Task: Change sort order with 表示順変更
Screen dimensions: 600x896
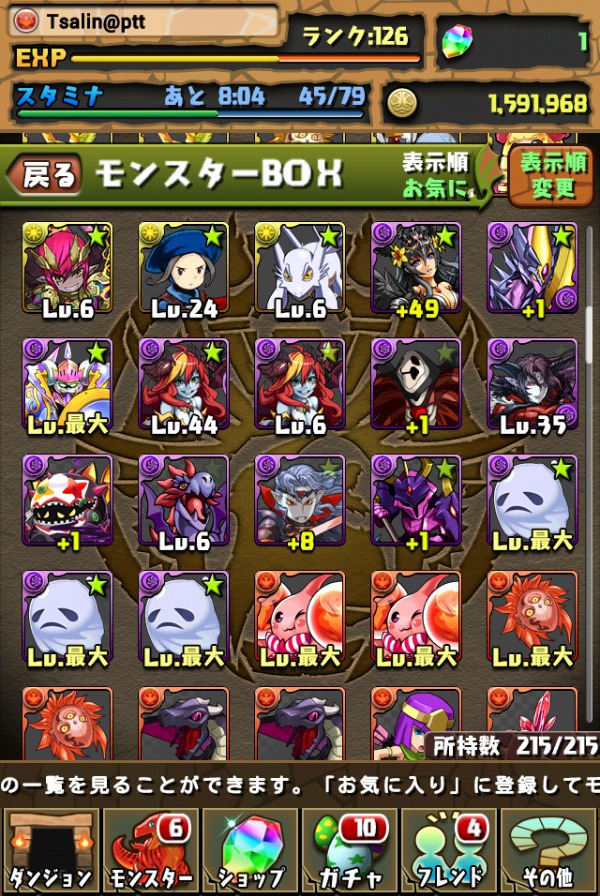Action: pyautogui.click(x=547, y=174)
